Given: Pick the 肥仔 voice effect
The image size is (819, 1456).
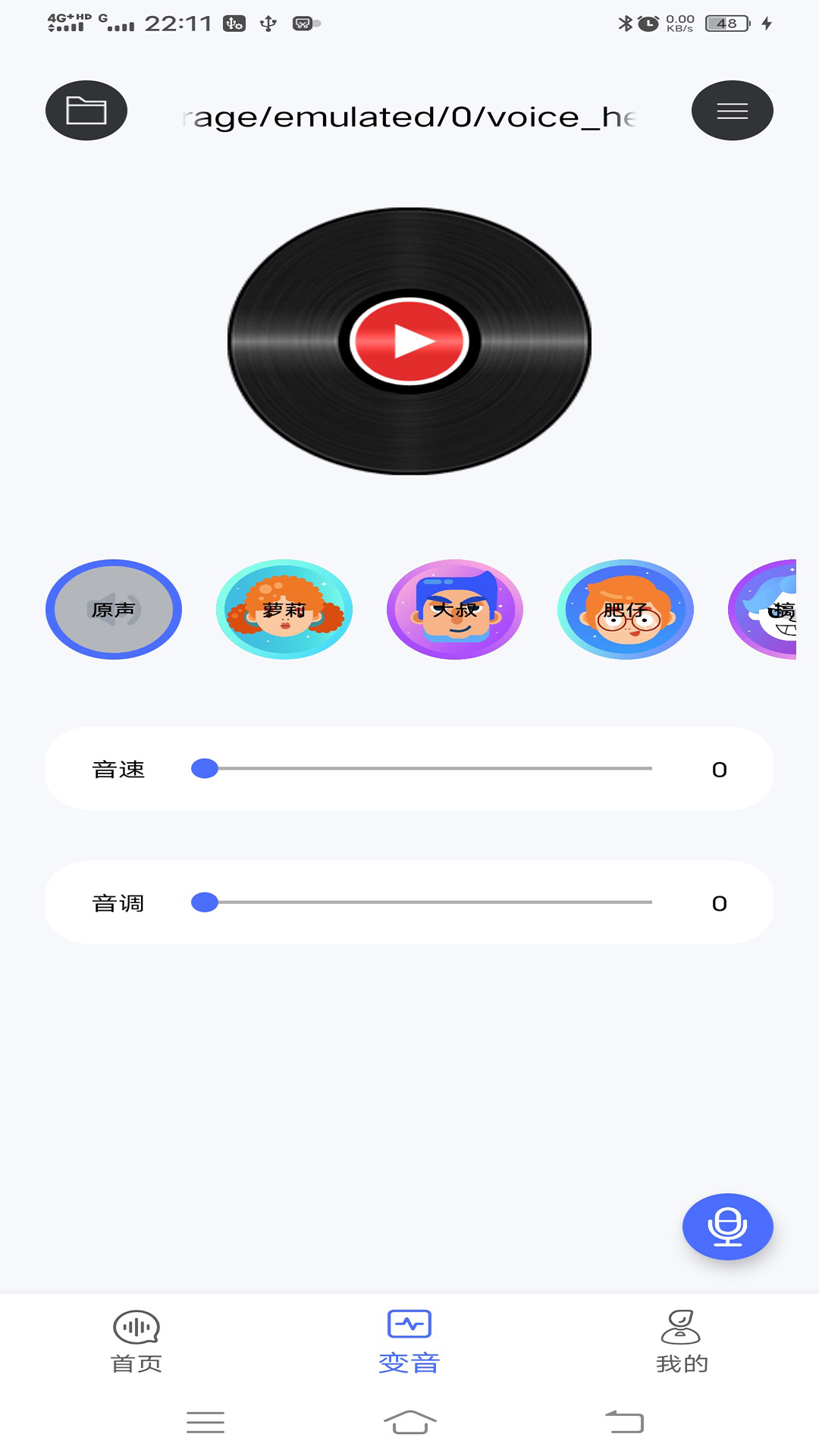Looking at the screenshot, I should click(x=626, y=610).
